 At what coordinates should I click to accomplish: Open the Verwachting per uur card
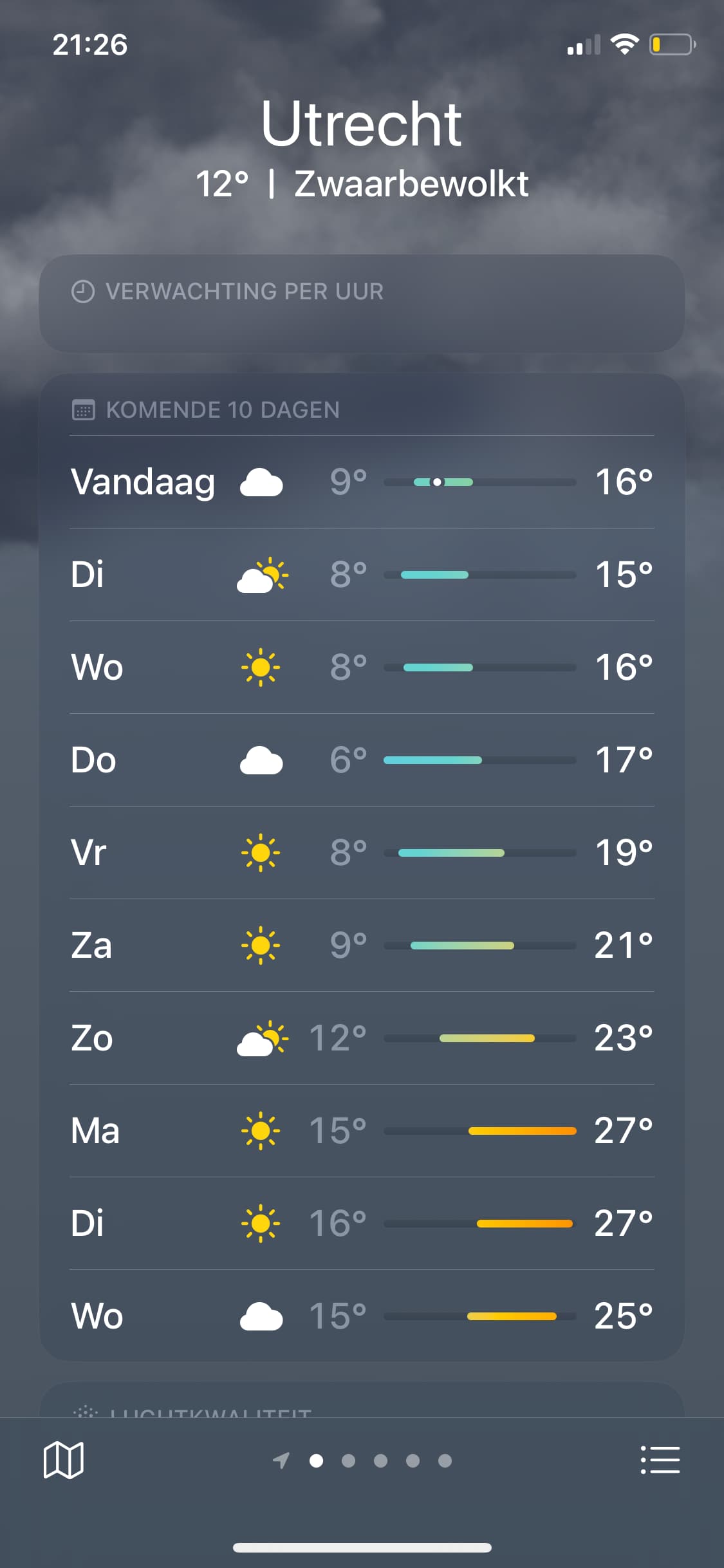click(x=362, y=303)
